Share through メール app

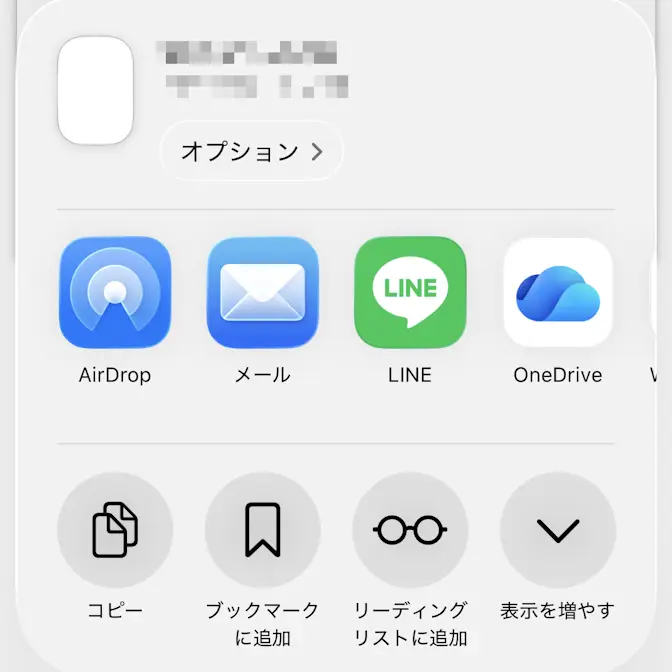pyautogui.click(x=262, y=292)
